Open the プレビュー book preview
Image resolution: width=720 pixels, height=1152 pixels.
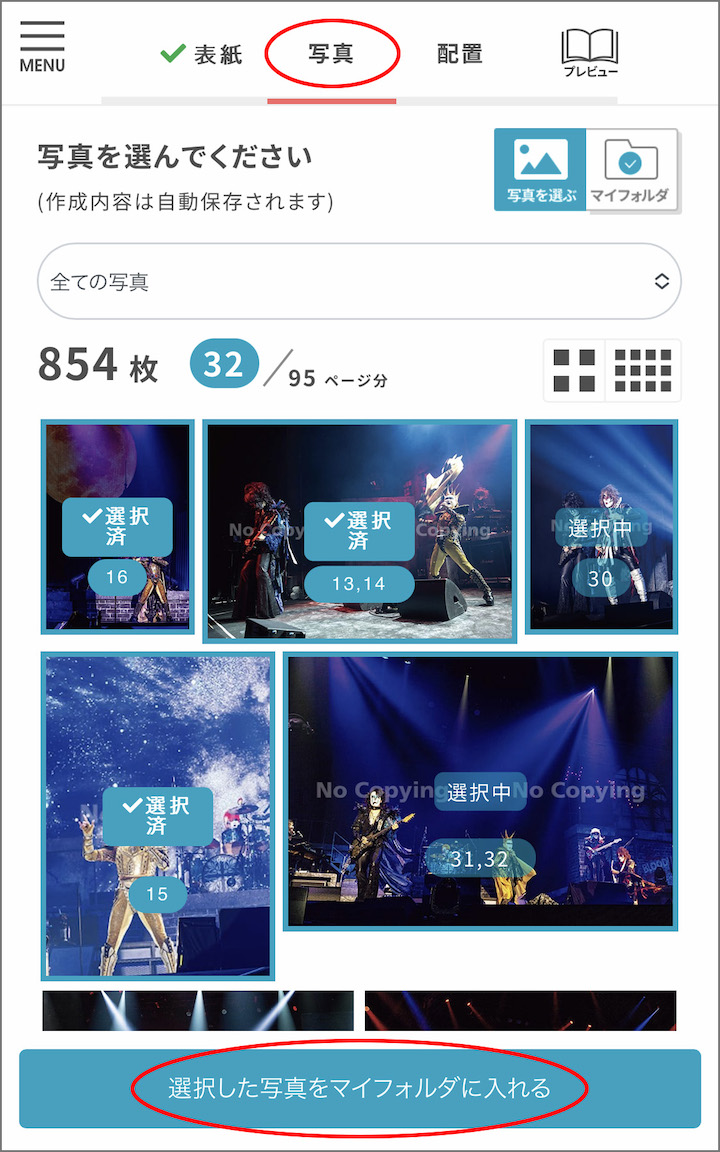point(590,52)
